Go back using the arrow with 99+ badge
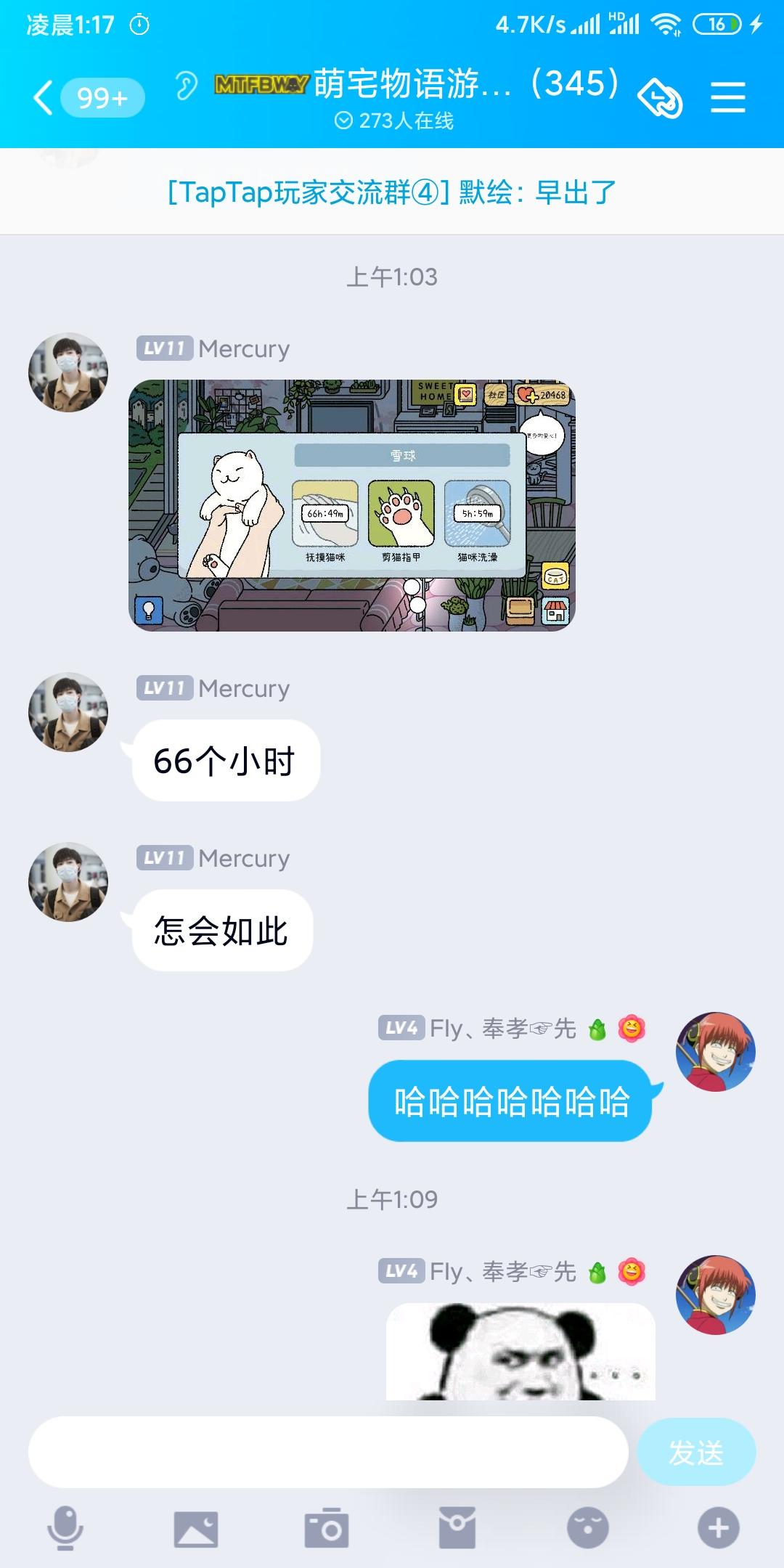Viewport: 784px width, 1568px height. pyautogui.click(x=80, y=96)
